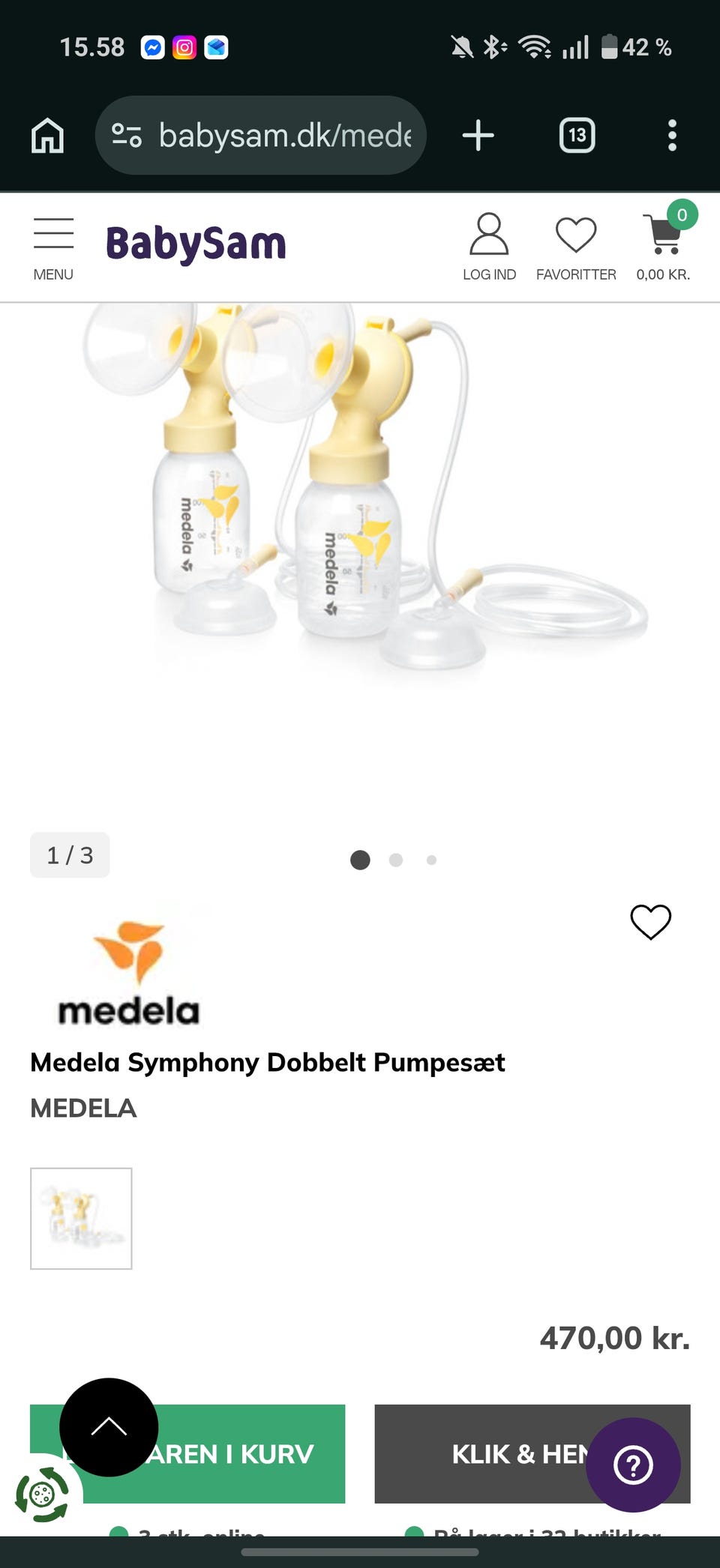
Task: Open a new browser tab
Action: point(478,136)
